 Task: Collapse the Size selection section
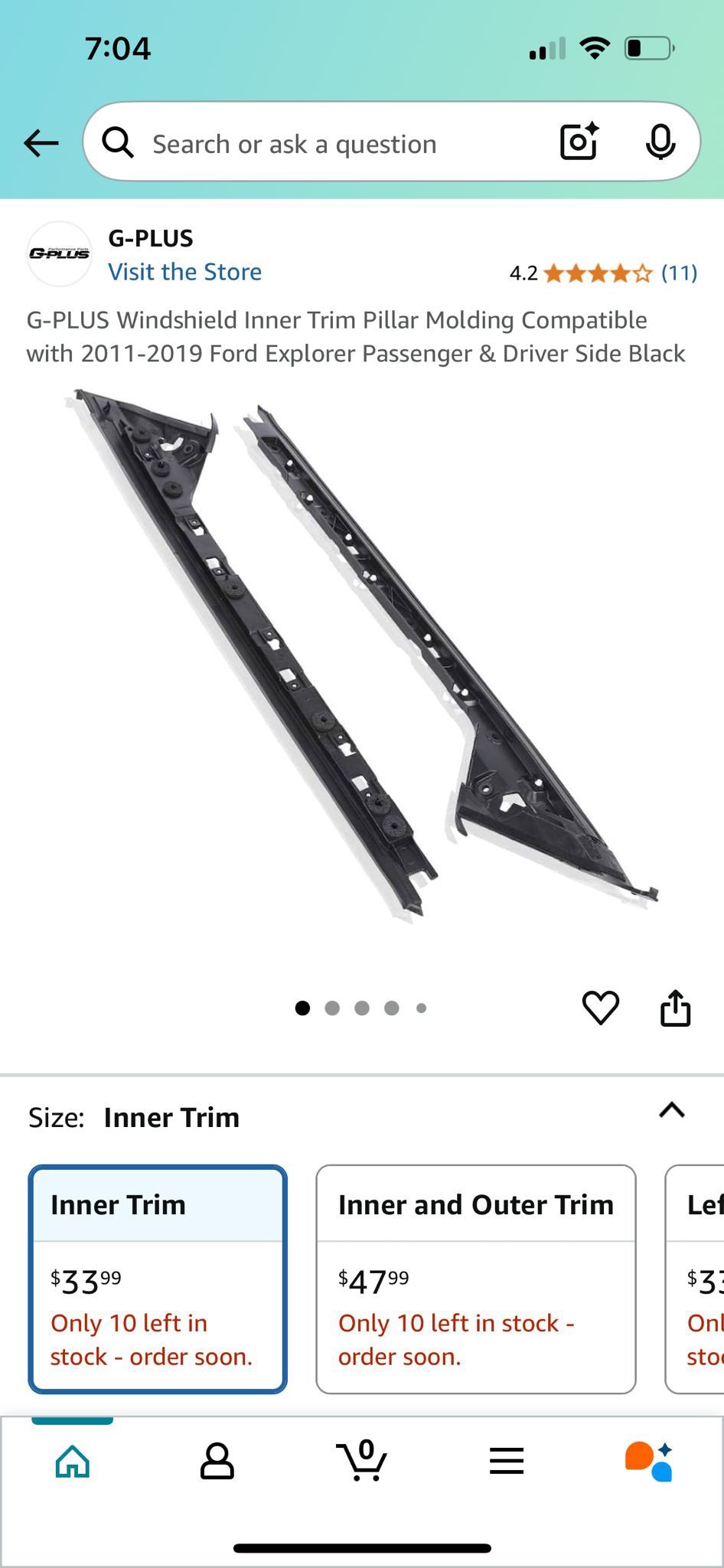tap(671, 1112)
